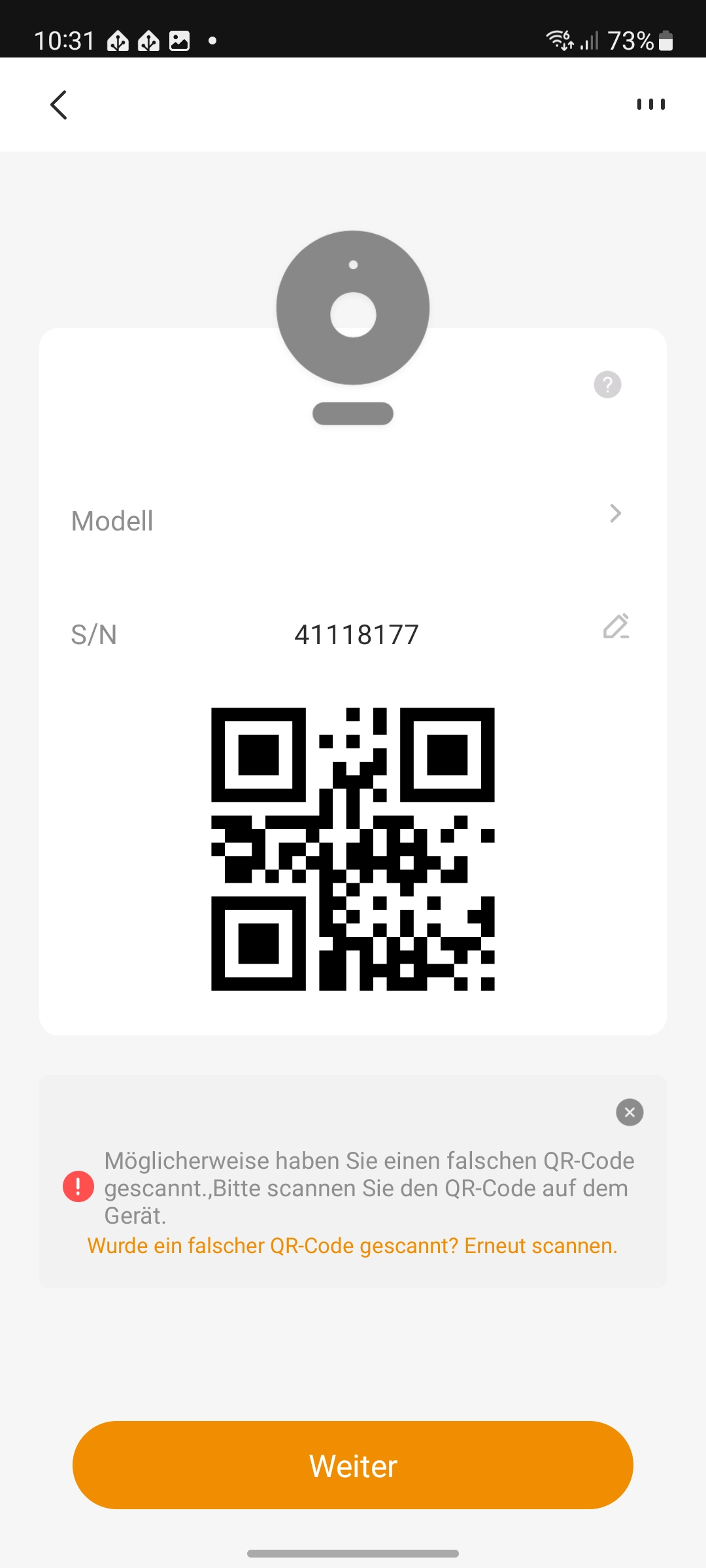
Task: Tap the Erneut scannen link
Action: point(541,1246)
